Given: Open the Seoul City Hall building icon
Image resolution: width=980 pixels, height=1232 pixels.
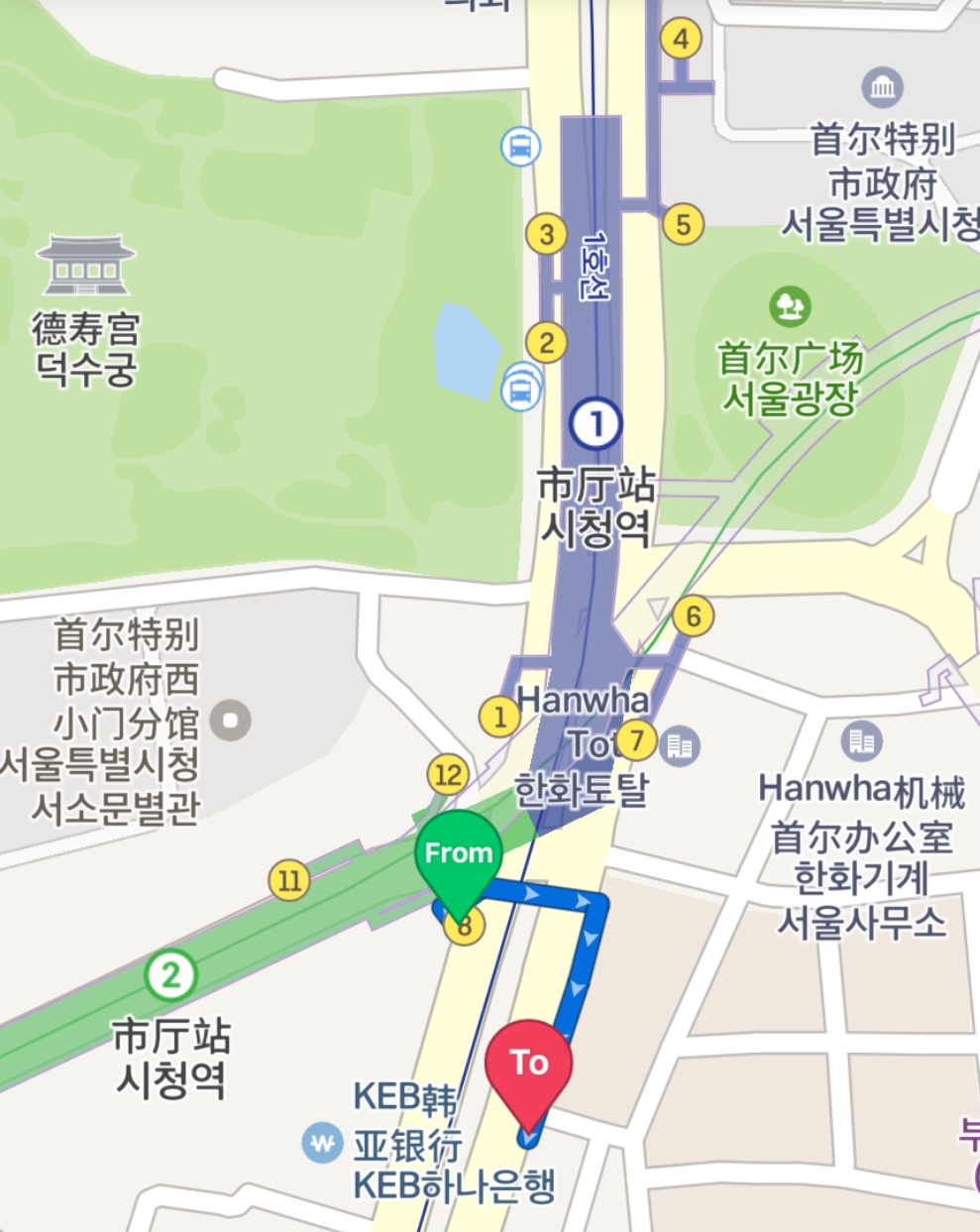Looking at the screenshot, I should tap(882, 87).
